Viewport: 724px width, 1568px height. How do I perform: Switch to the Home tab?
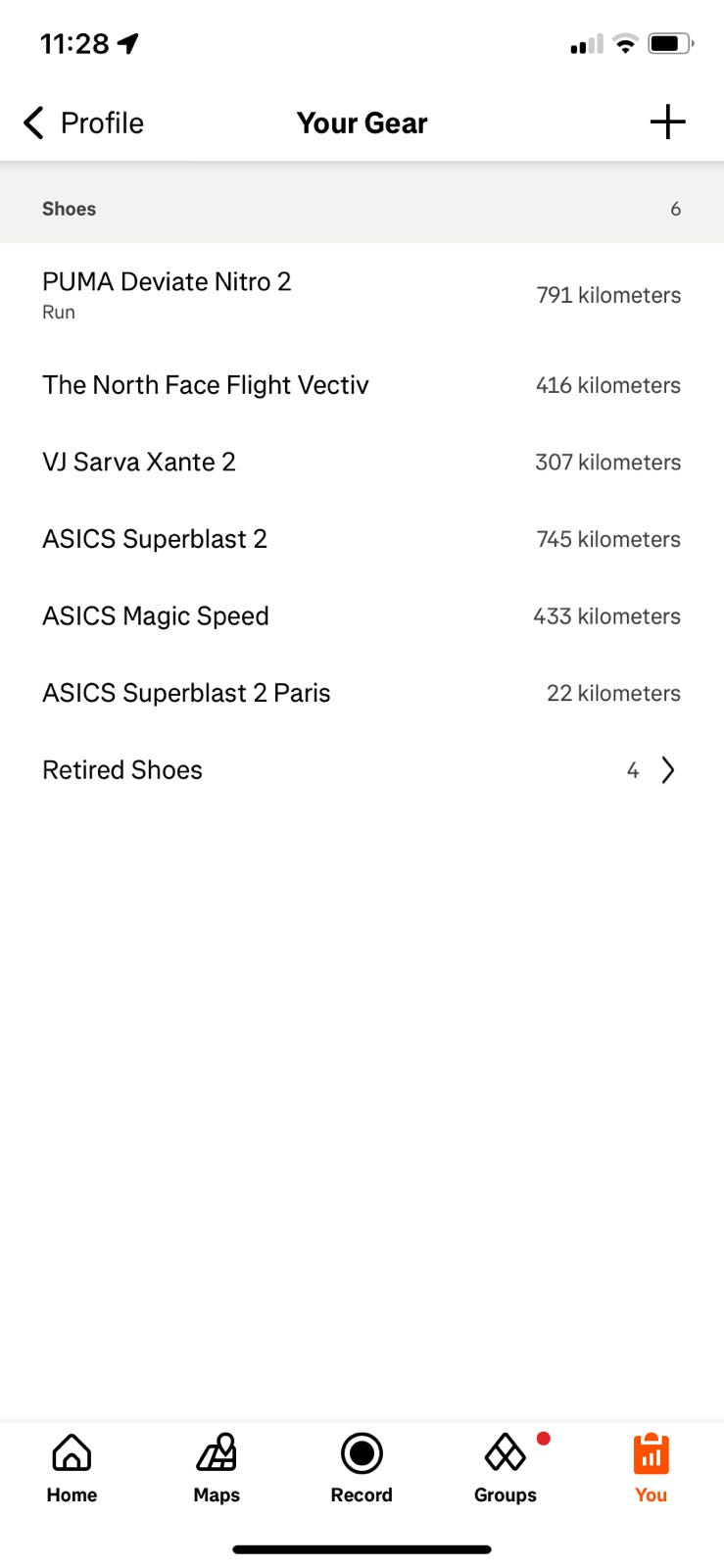(72, 1467)
